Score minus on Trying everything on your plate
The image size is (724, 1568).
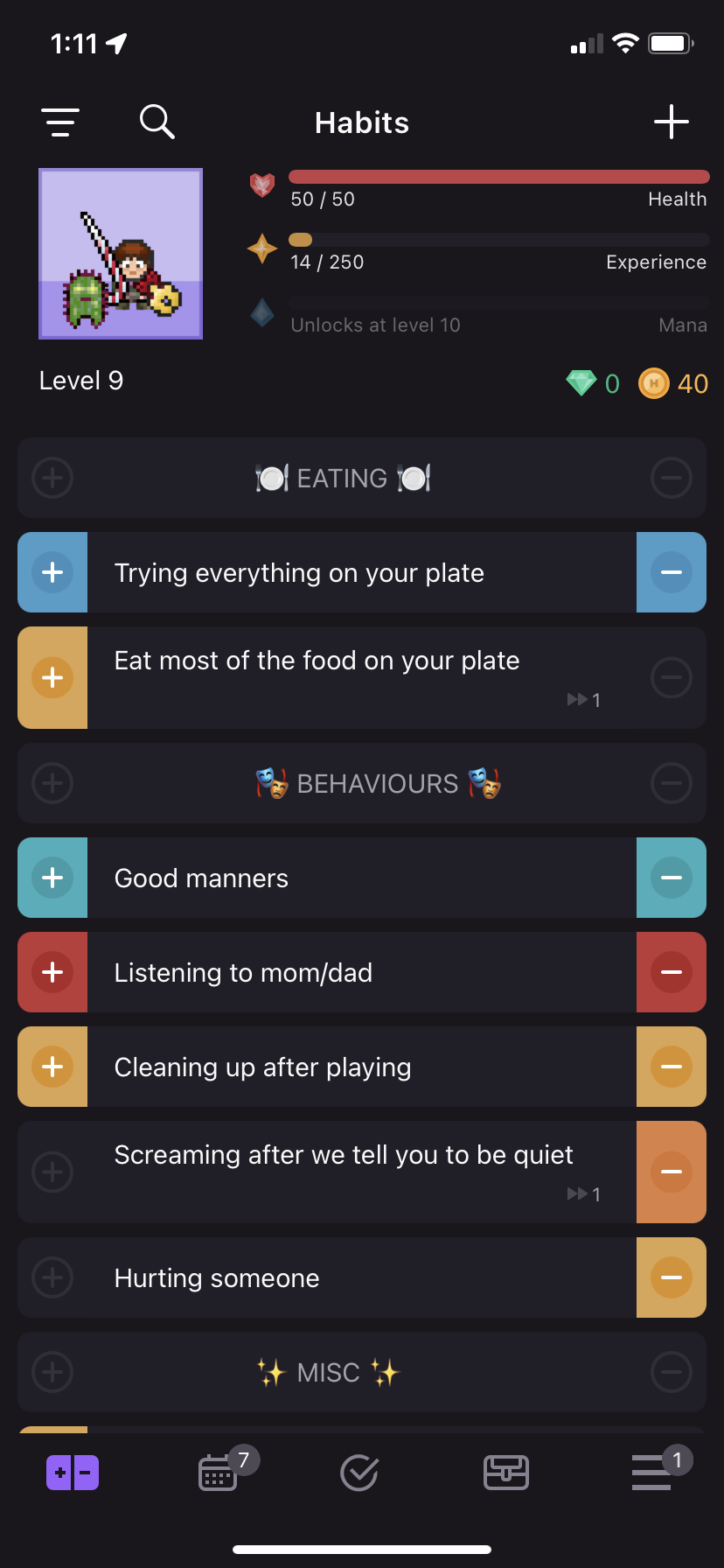tap(672, 572)
